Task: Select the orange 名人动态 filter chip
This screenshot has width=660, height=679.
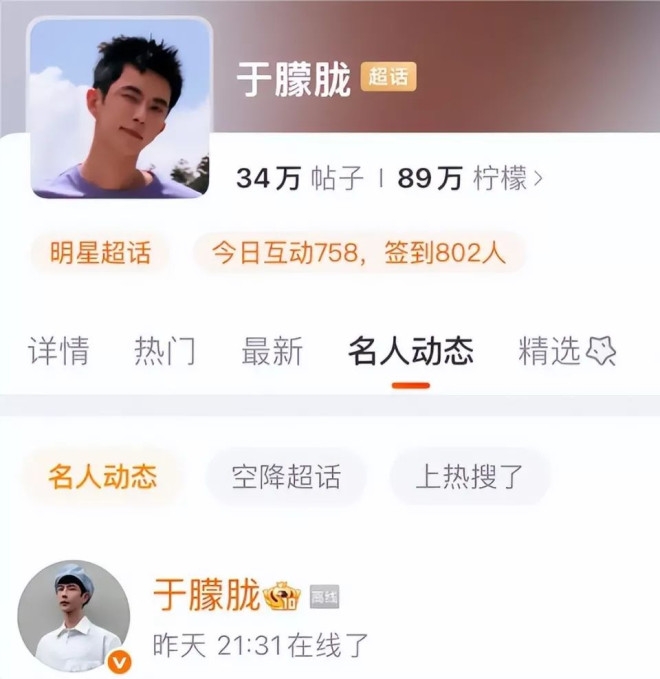Action: 102,477
